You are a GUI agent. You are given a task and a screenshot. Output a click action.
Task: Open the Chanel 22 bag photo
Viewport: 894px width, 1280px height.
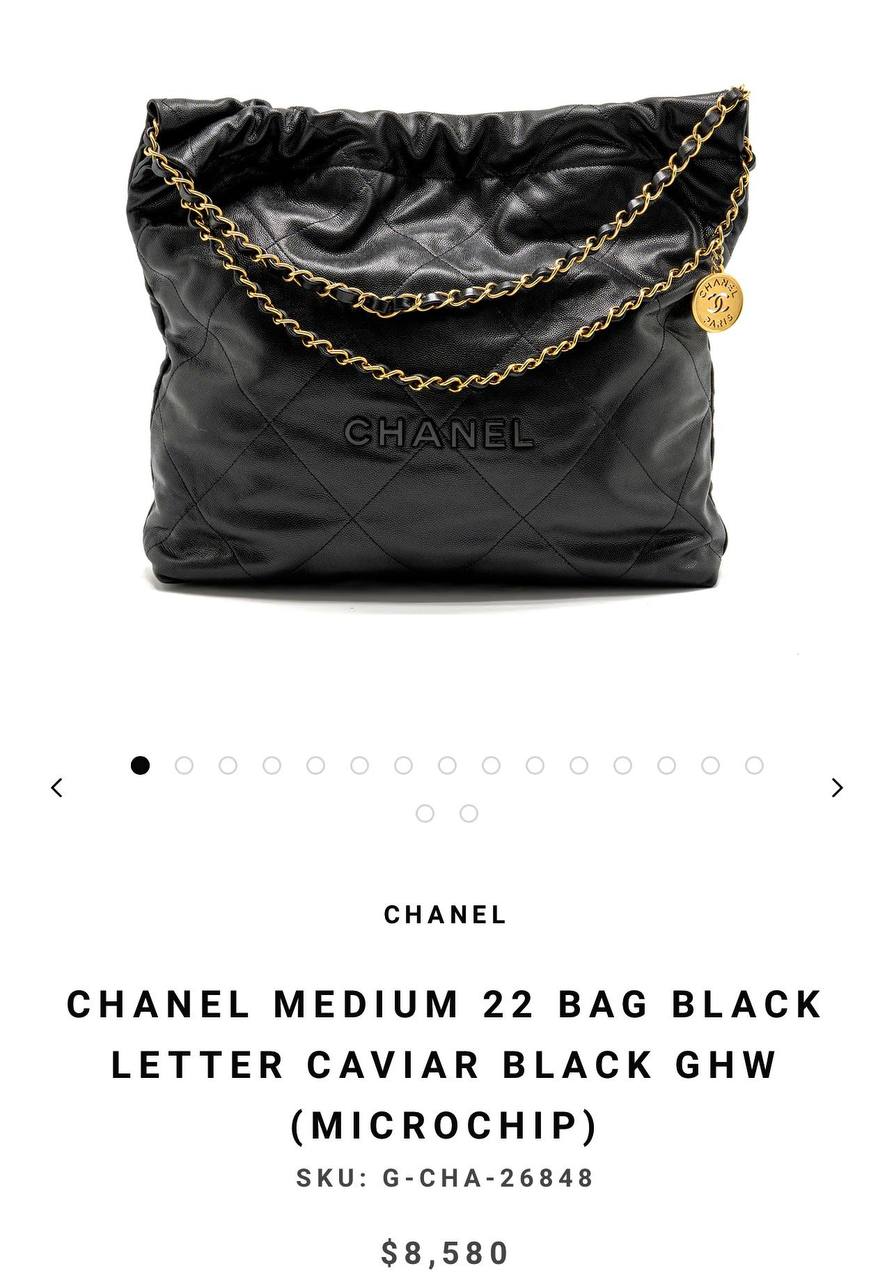tap(447, 340)
